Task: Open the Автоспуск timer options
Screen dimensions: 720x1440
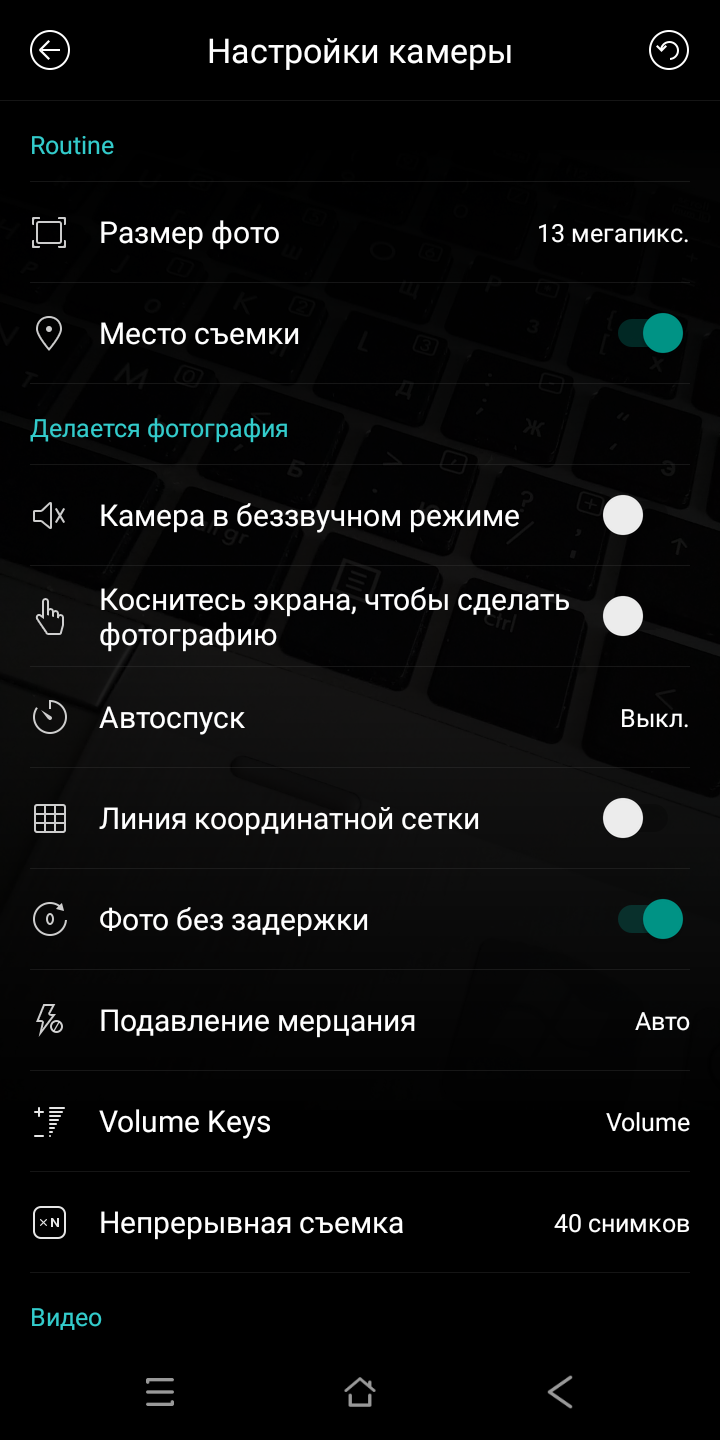Action: [360, 718]
